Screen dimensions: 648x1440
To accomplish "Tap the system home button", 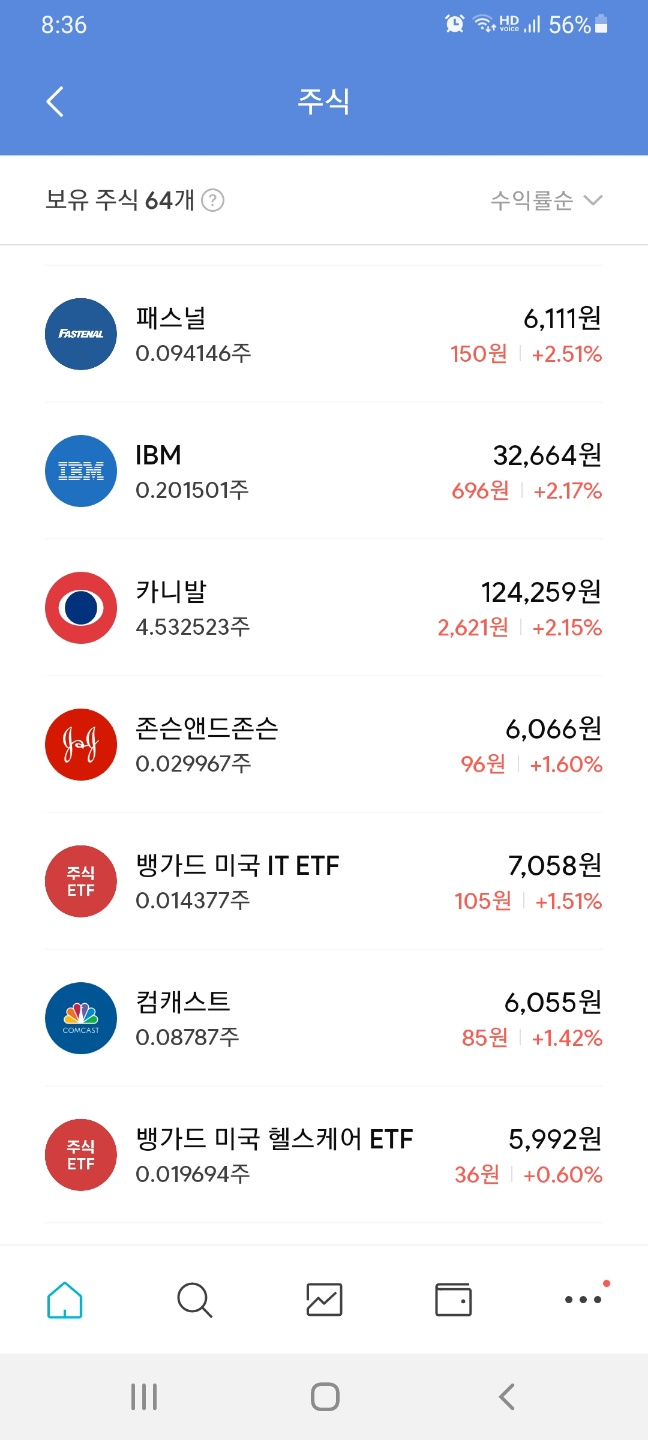I will coord(324,1397).
